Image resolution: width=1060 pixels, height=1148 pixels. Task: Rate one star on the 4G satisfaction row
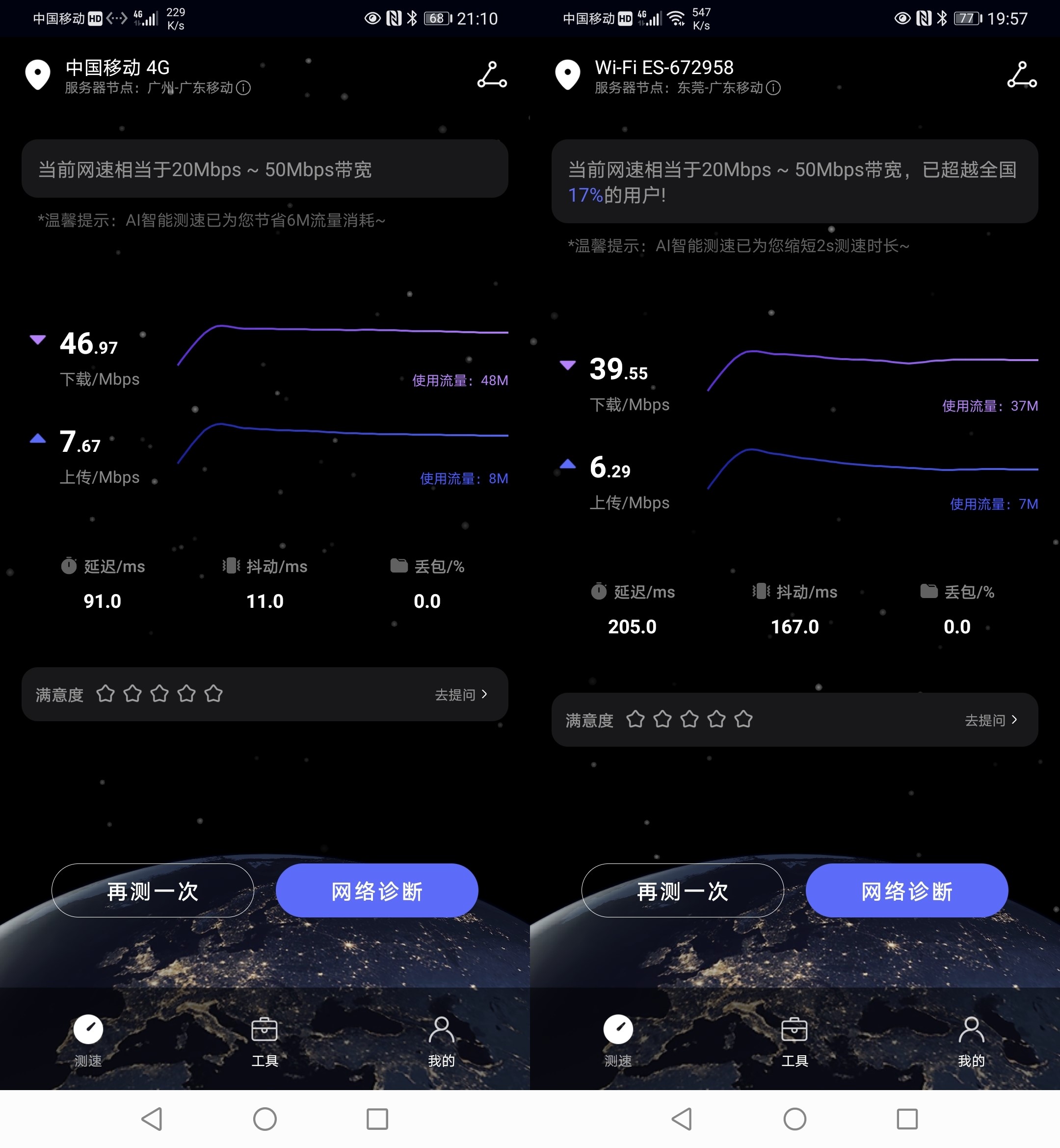(x=106, y=693)
